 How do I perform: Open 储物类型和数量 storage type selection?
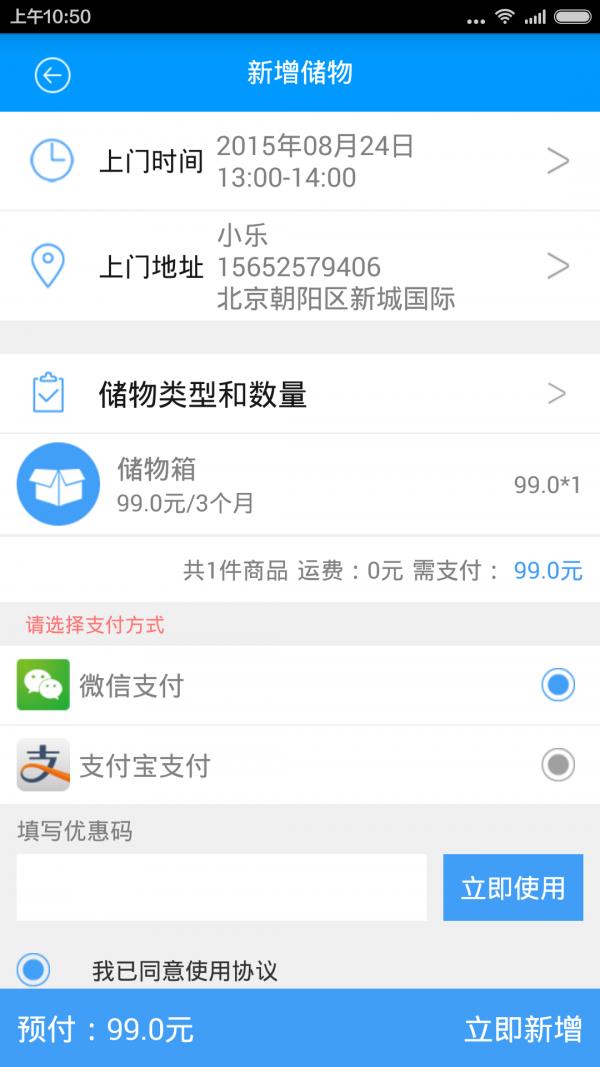pos(300,393)
